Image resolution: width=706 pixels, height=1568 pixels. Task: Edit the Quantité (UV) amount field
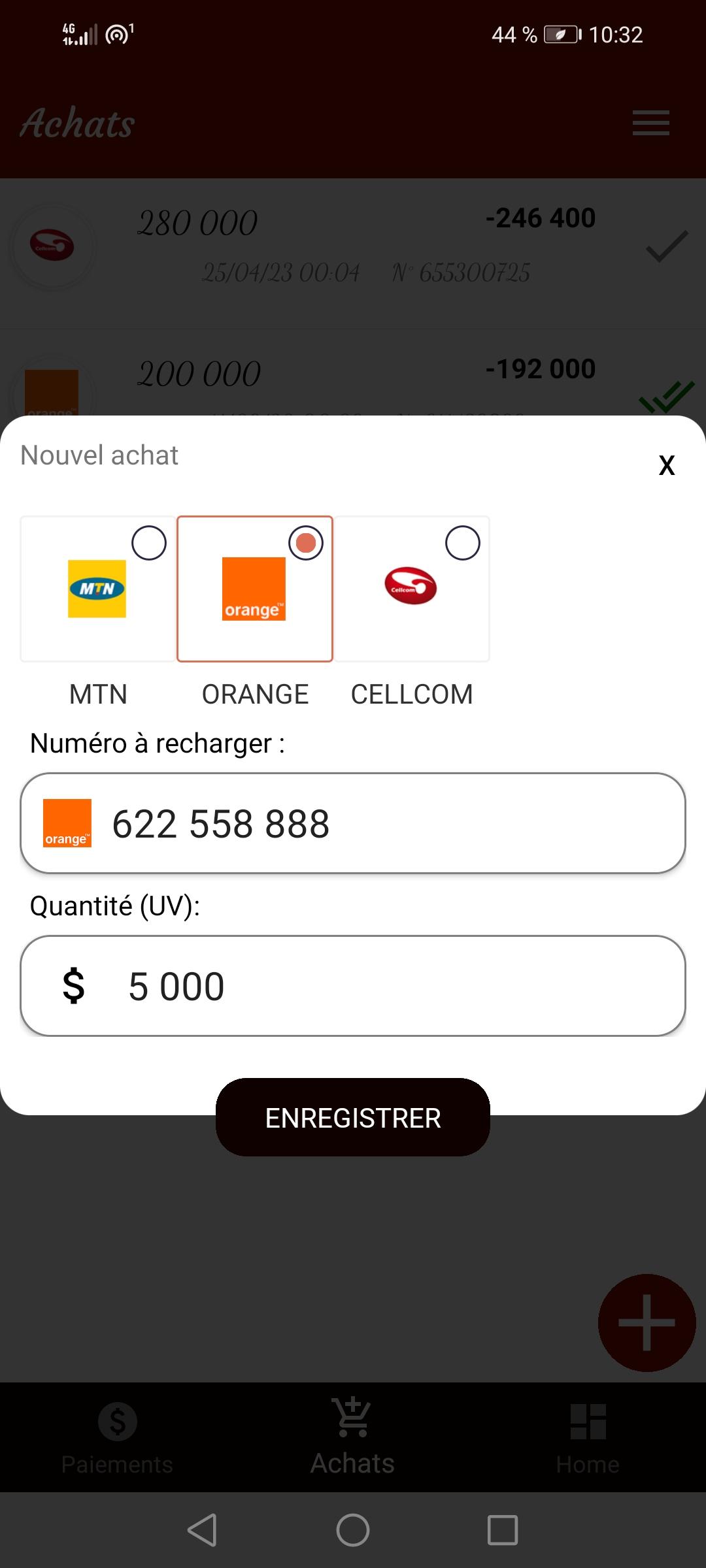[353, 986]
